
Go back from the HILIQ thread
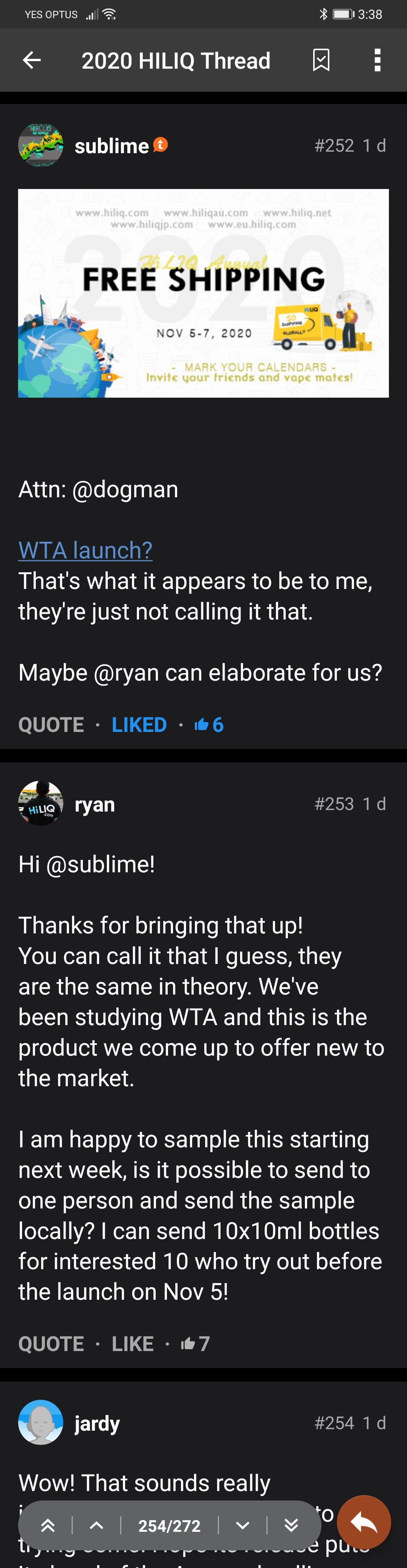[x=32, y=60]
